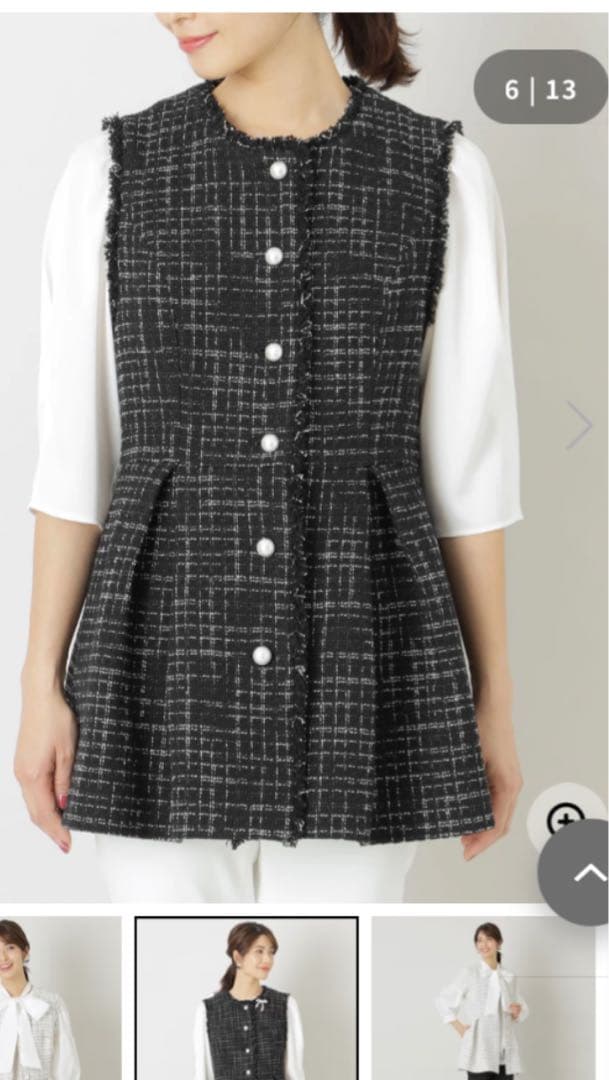Open the white bow blouse thumbnail
Image resolution: width=609 pixels, height=1080 pixels.
click(58, 998)
